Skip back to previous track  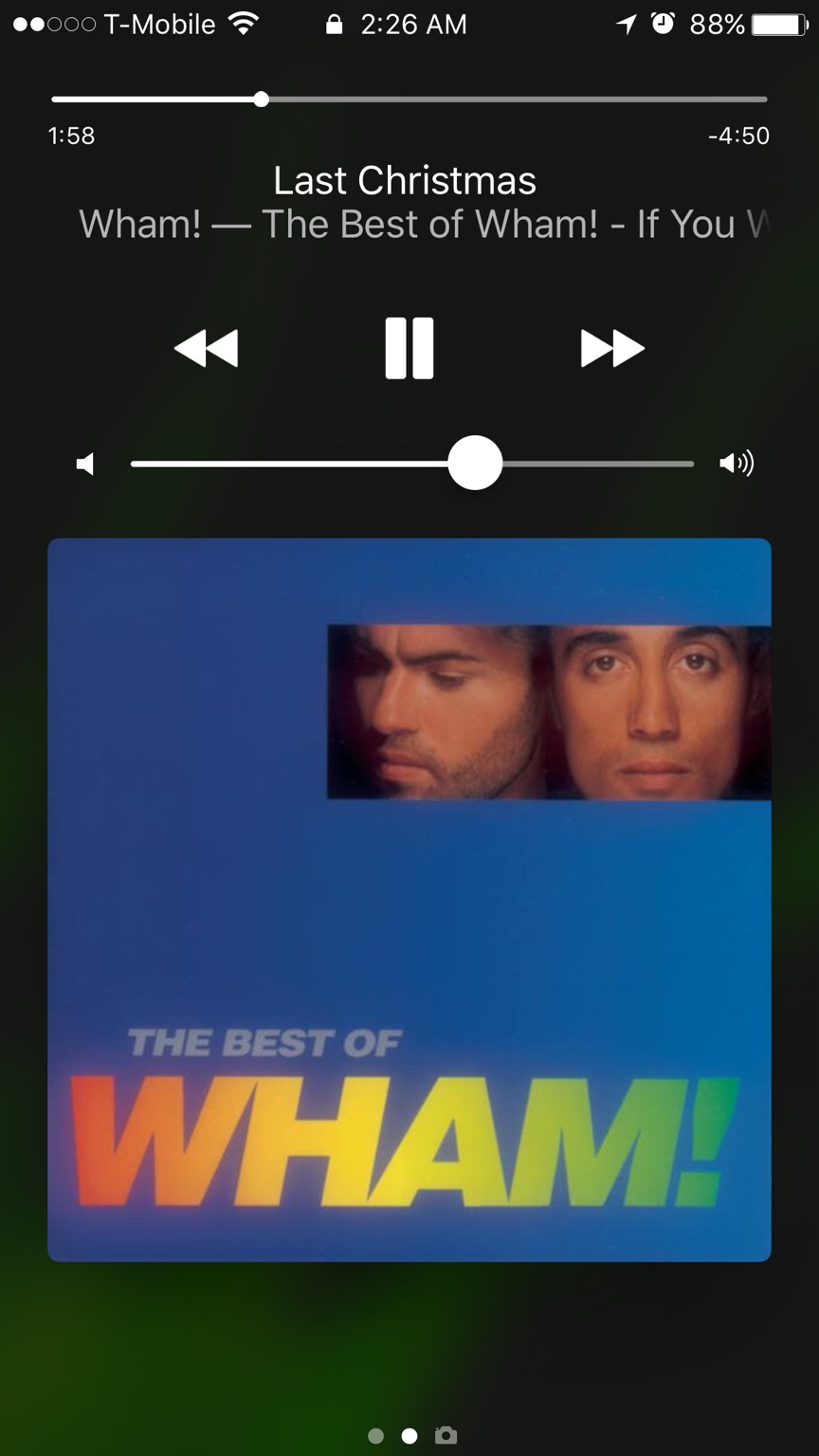(207, 348)
